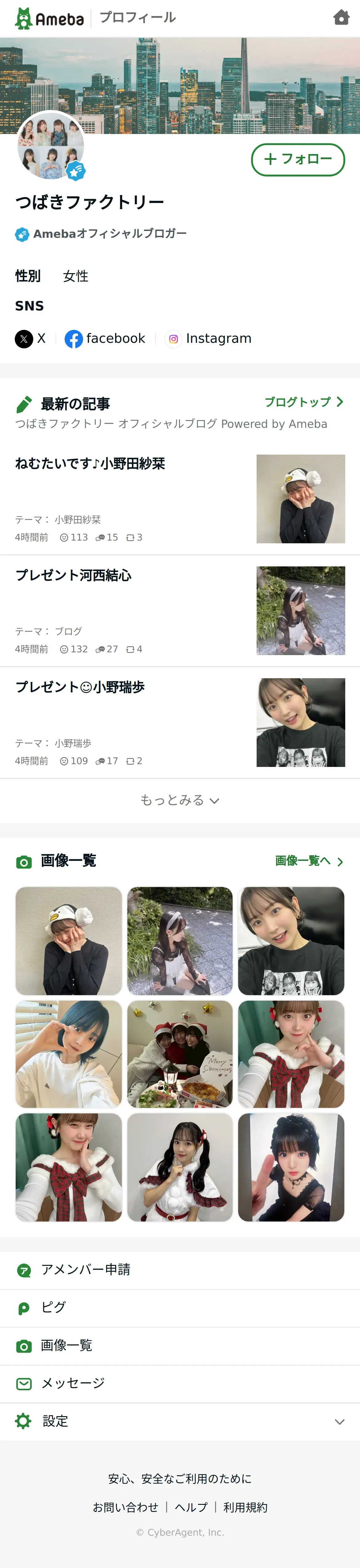Open the 画像一覧へ gallery link
Viewport: 360px width, 1568px height.
(x=308, y=861)
